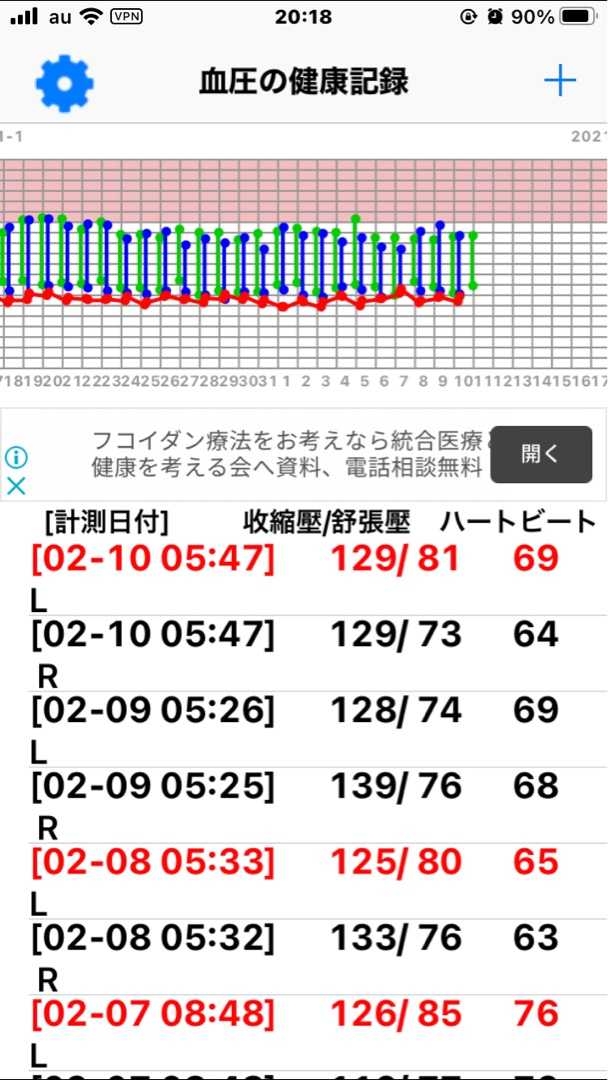This screenshot has height=1080, width=608.
Task: Open the ad info icon
Action: click(16, 457)
